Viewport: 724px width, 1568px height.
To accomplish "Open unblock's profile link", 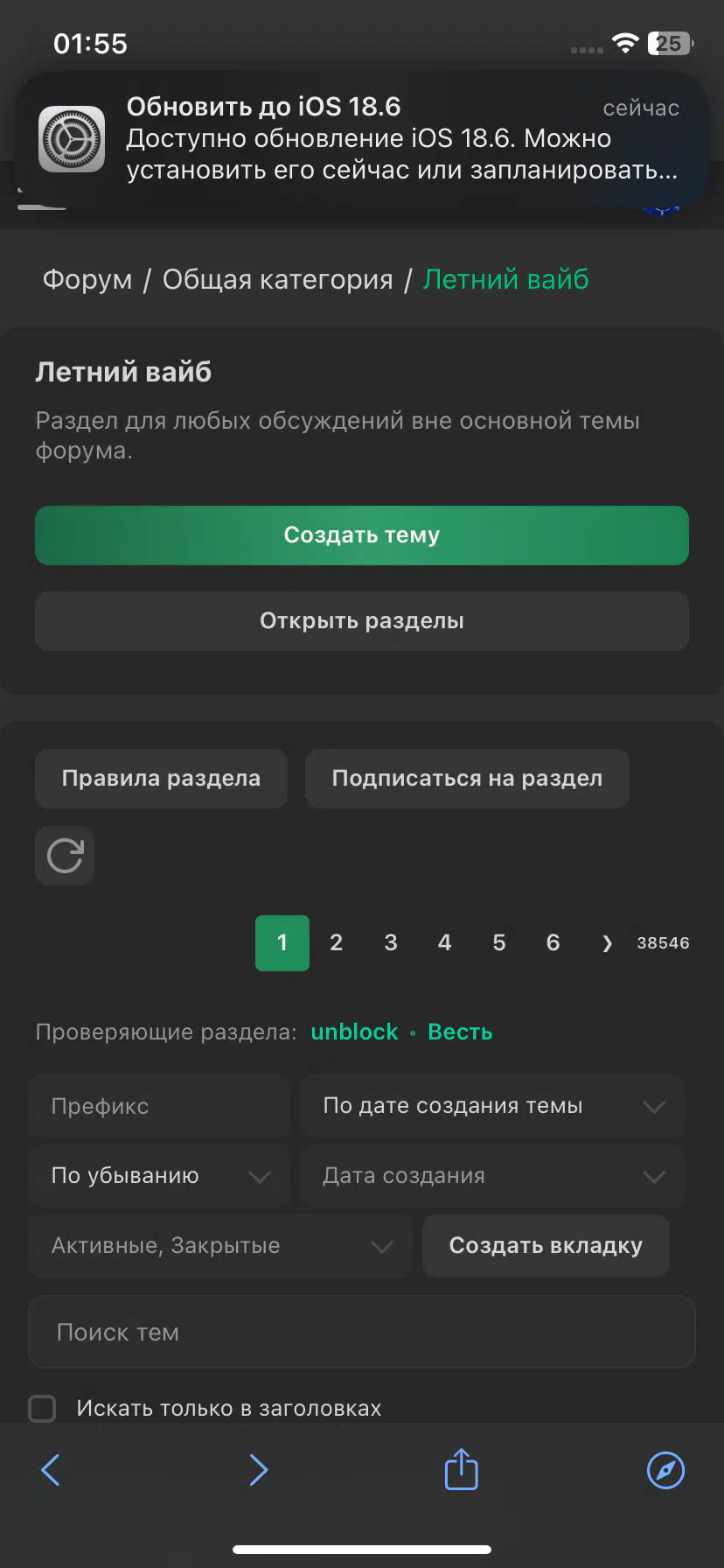I will (x=354, y=1032).
